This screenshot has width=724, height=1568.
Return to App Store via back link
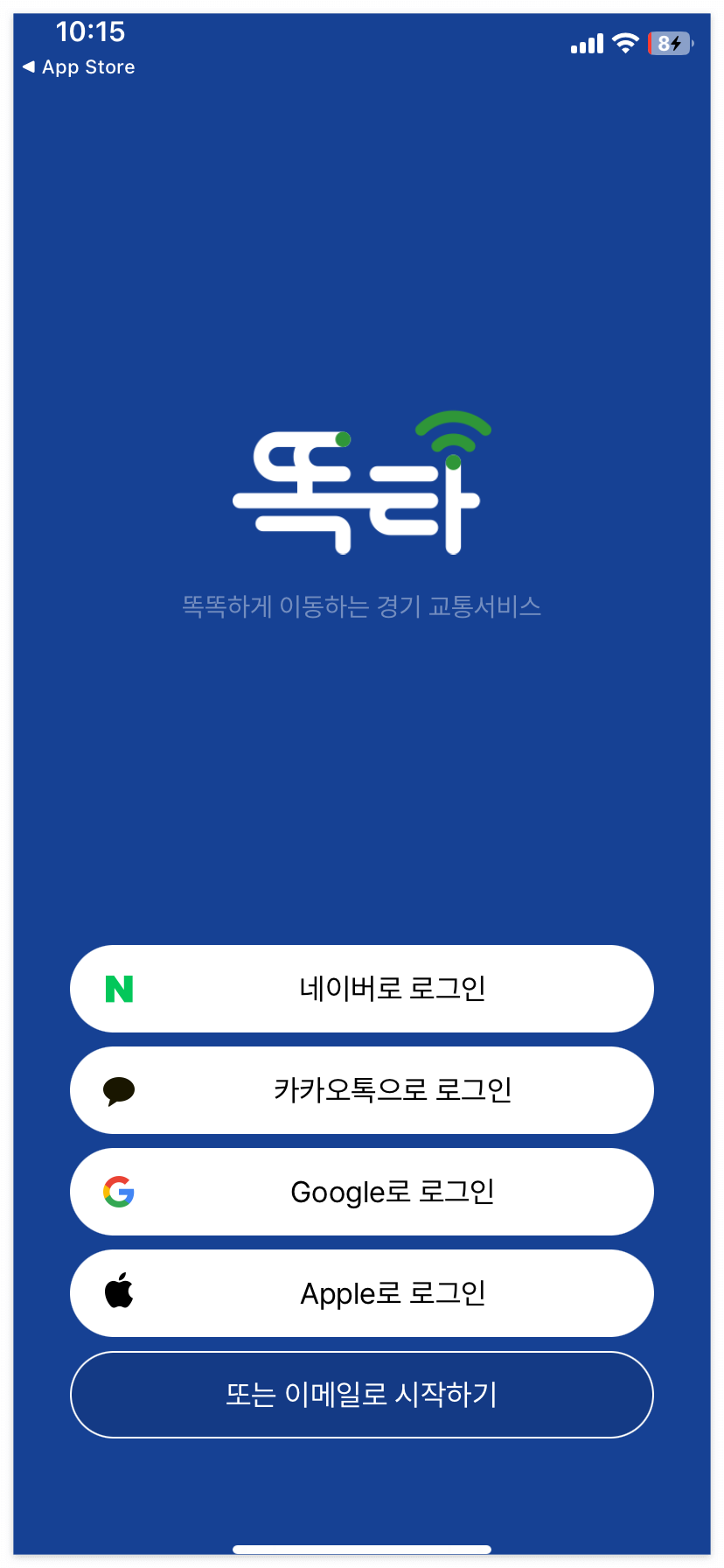79,67
